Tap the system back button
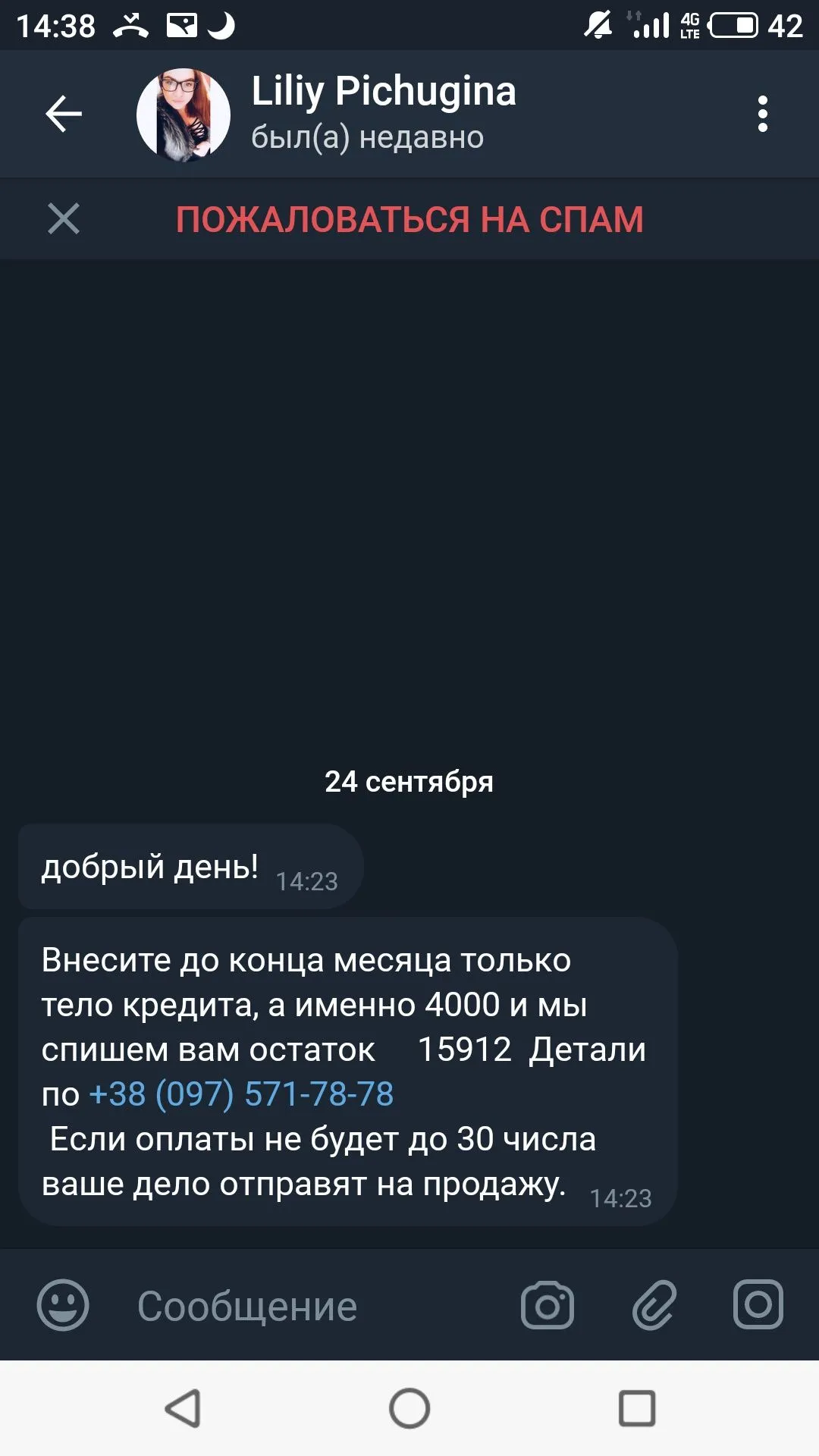The height and width of the screenshot is (1456, 819). [x=183, y=1409]
